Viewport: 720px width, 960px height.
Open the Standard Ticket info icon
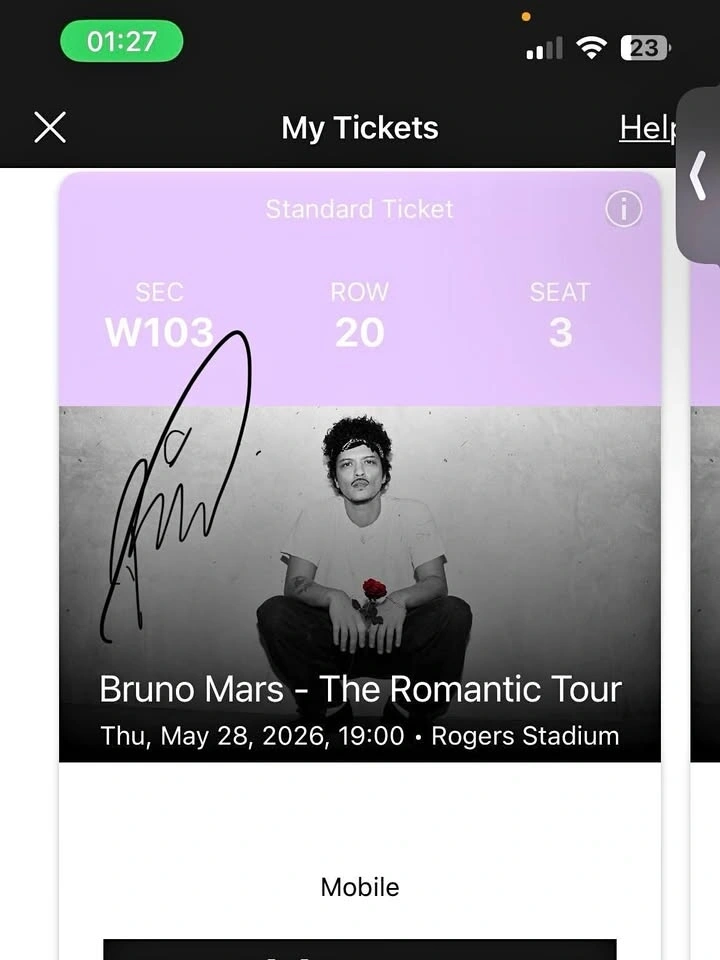pos(623,209)
